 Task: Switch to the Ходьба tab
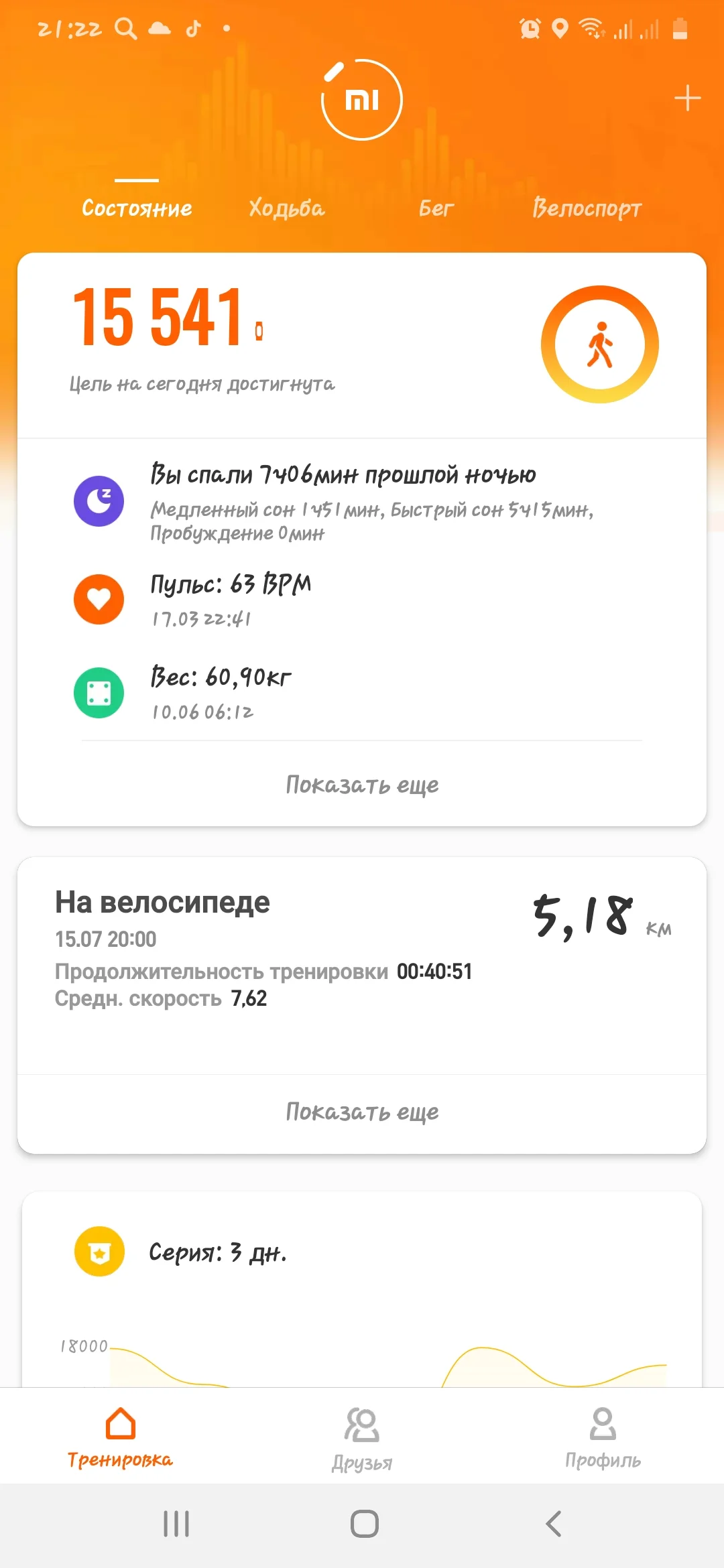tap(286, 208)
